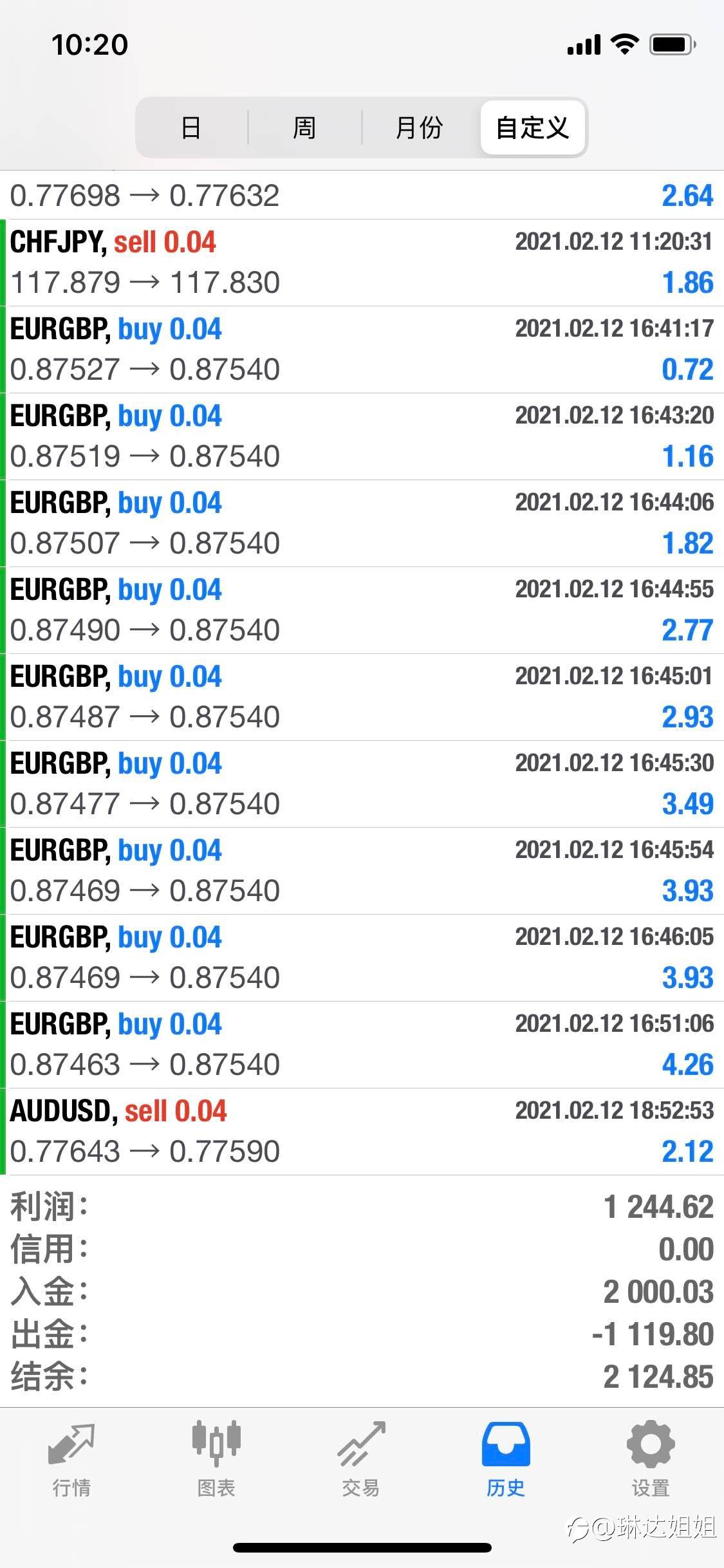724x1568 pixels.
Task: Choose the 月份 period segment
Action: coord(420,127)
